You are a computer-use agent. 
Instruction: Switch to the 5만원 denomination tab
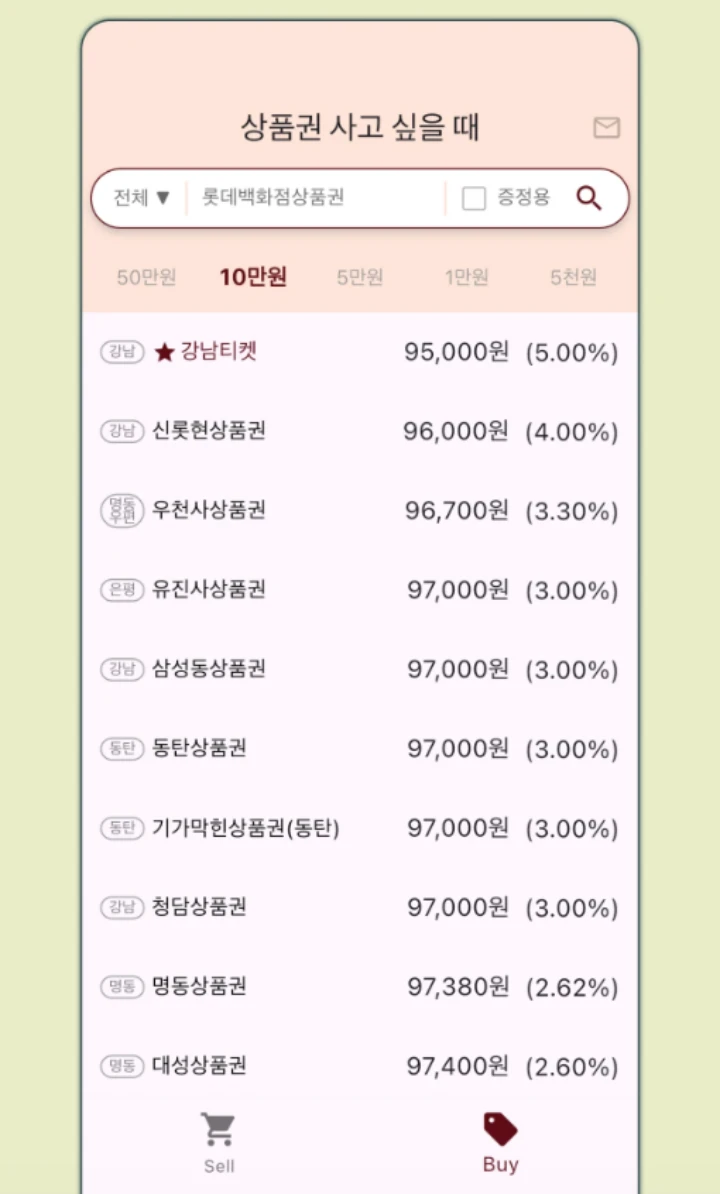pyautogui.click(x=359, y=277)
